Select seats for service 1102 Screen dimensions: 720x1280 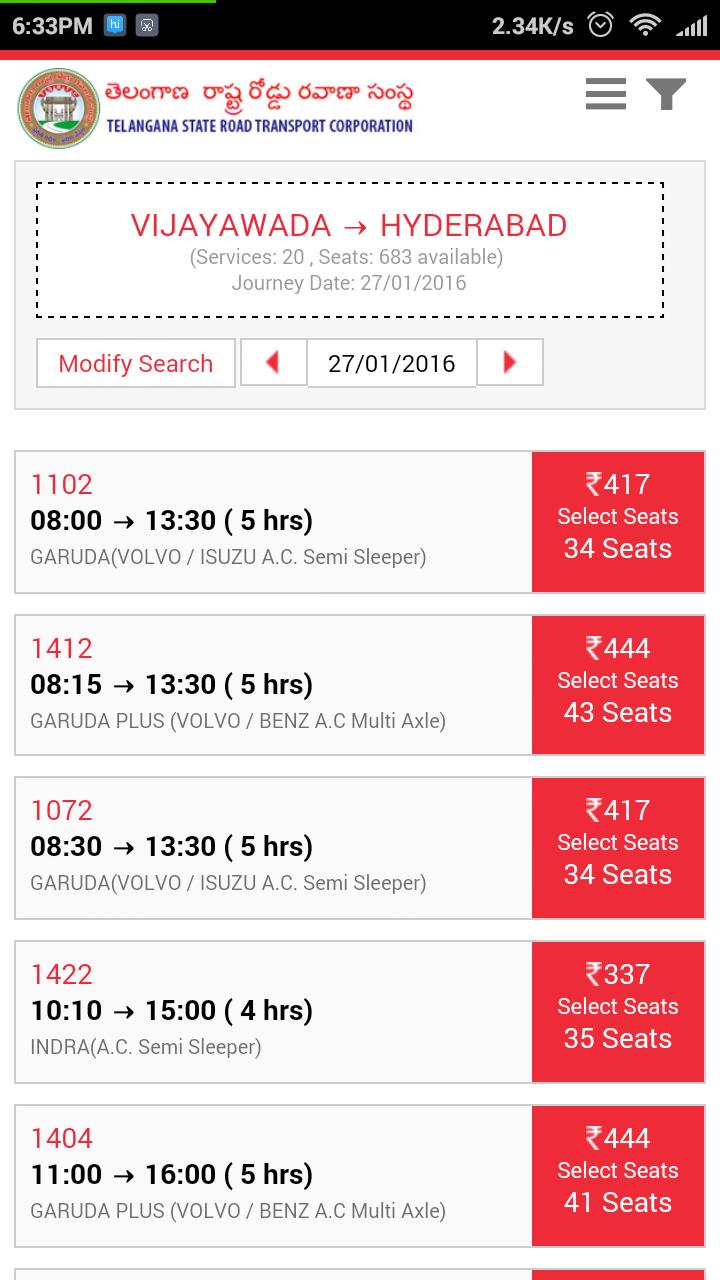pos(618,521)
